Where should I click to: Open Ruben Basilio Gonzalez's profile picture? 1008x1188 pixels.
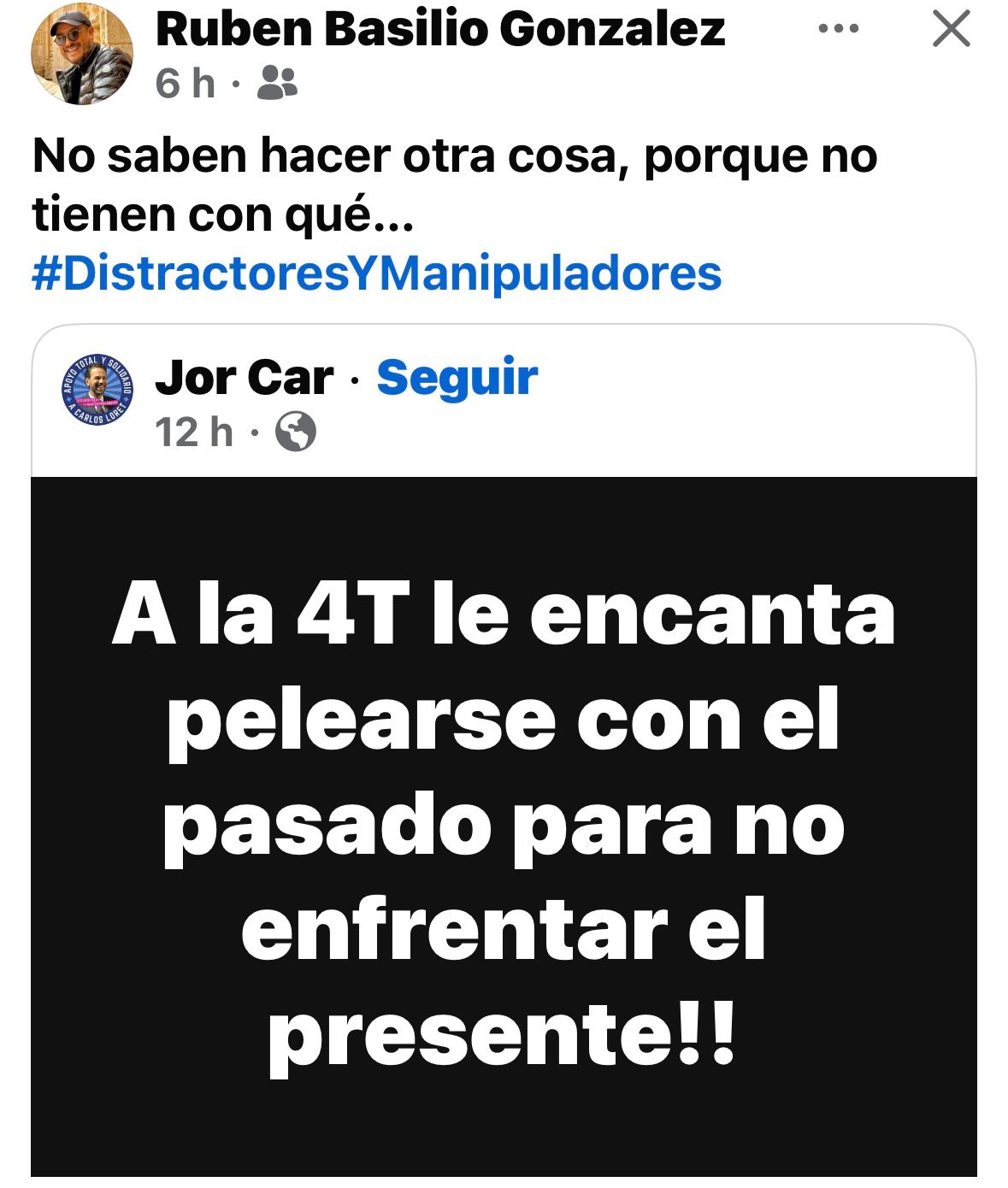coord(81,53)
